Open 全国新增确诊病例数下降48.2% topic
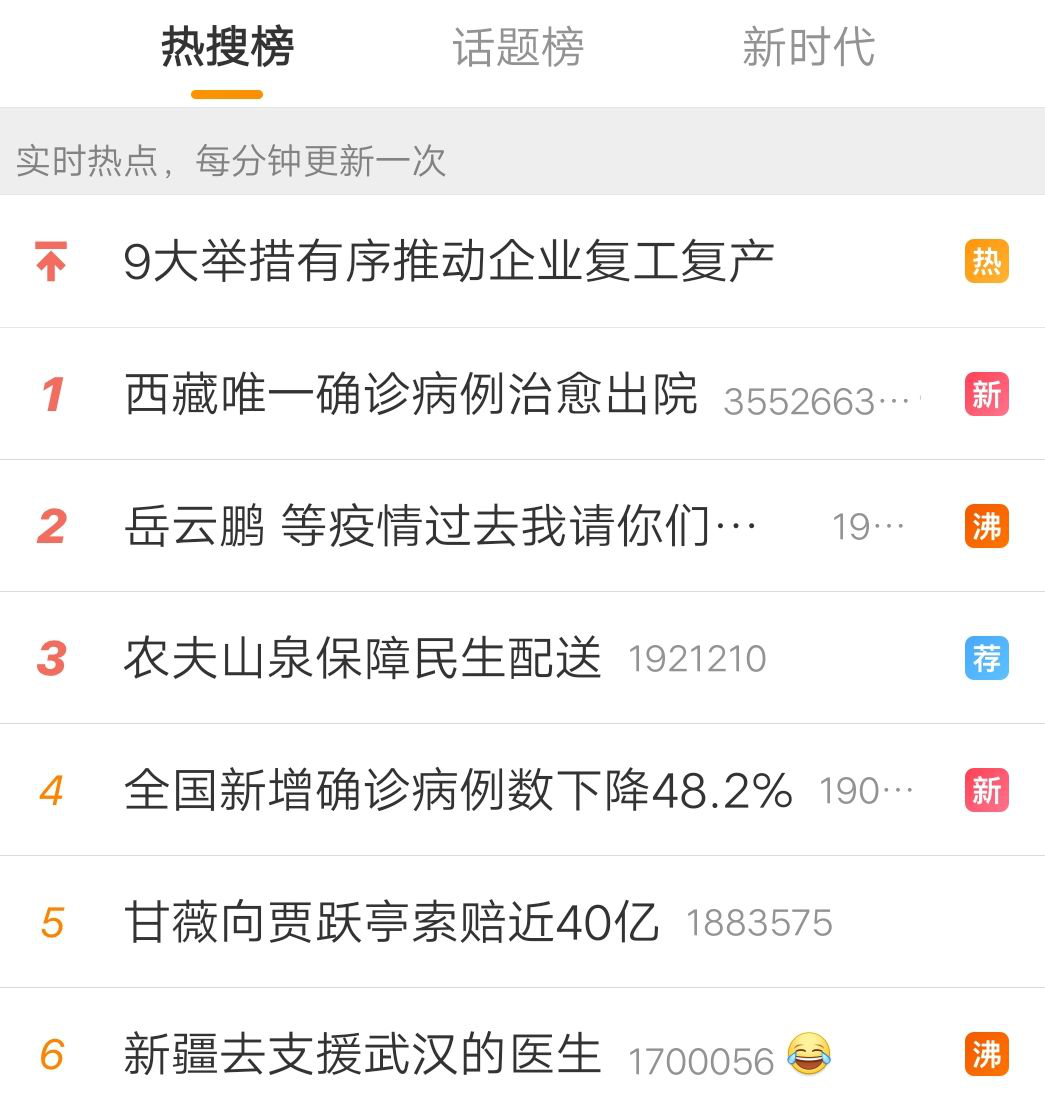 point(458,791)
